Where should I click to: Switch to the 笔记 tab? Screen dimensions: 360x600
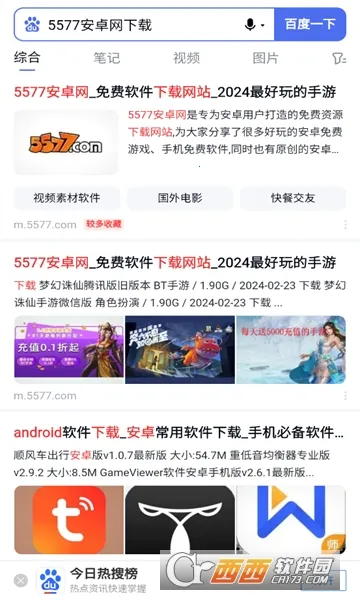pyautogui.click(x=107, y=58)
